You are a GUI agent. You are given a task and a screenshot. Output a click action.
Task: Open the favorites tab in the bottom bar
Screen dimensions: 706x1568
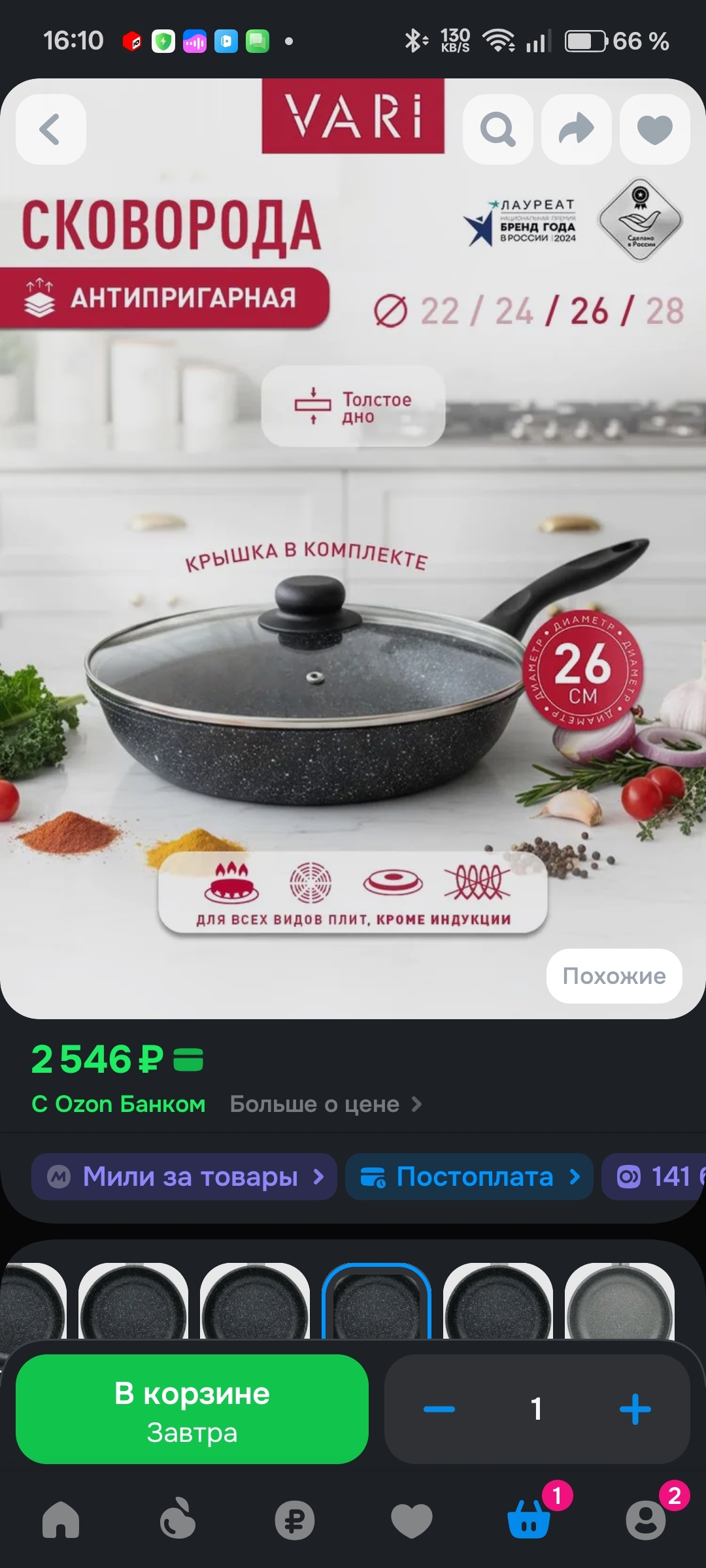coord(411,1520)
